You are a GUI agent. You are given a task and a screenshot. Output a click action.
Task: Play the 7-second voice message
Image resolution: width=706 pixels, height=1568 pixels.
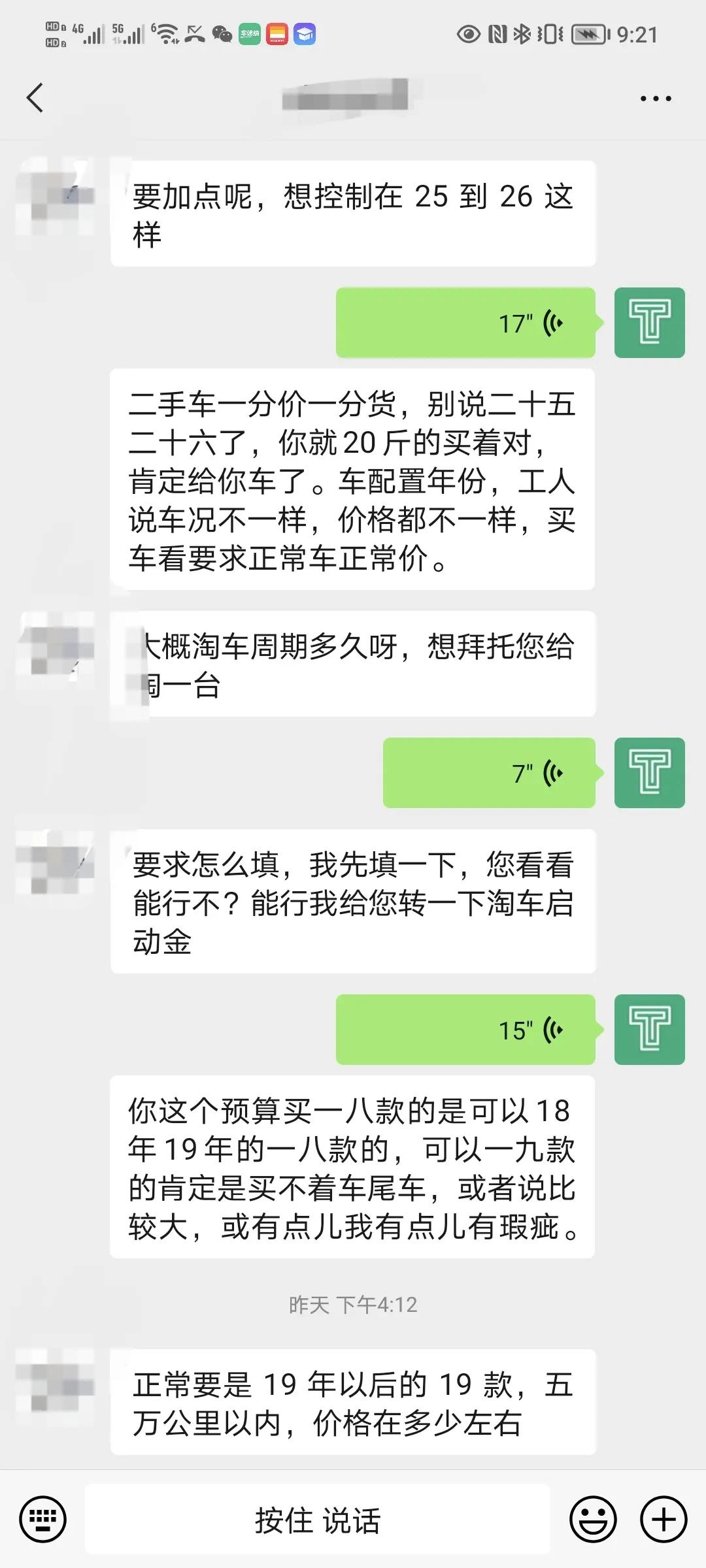[489, 773]
